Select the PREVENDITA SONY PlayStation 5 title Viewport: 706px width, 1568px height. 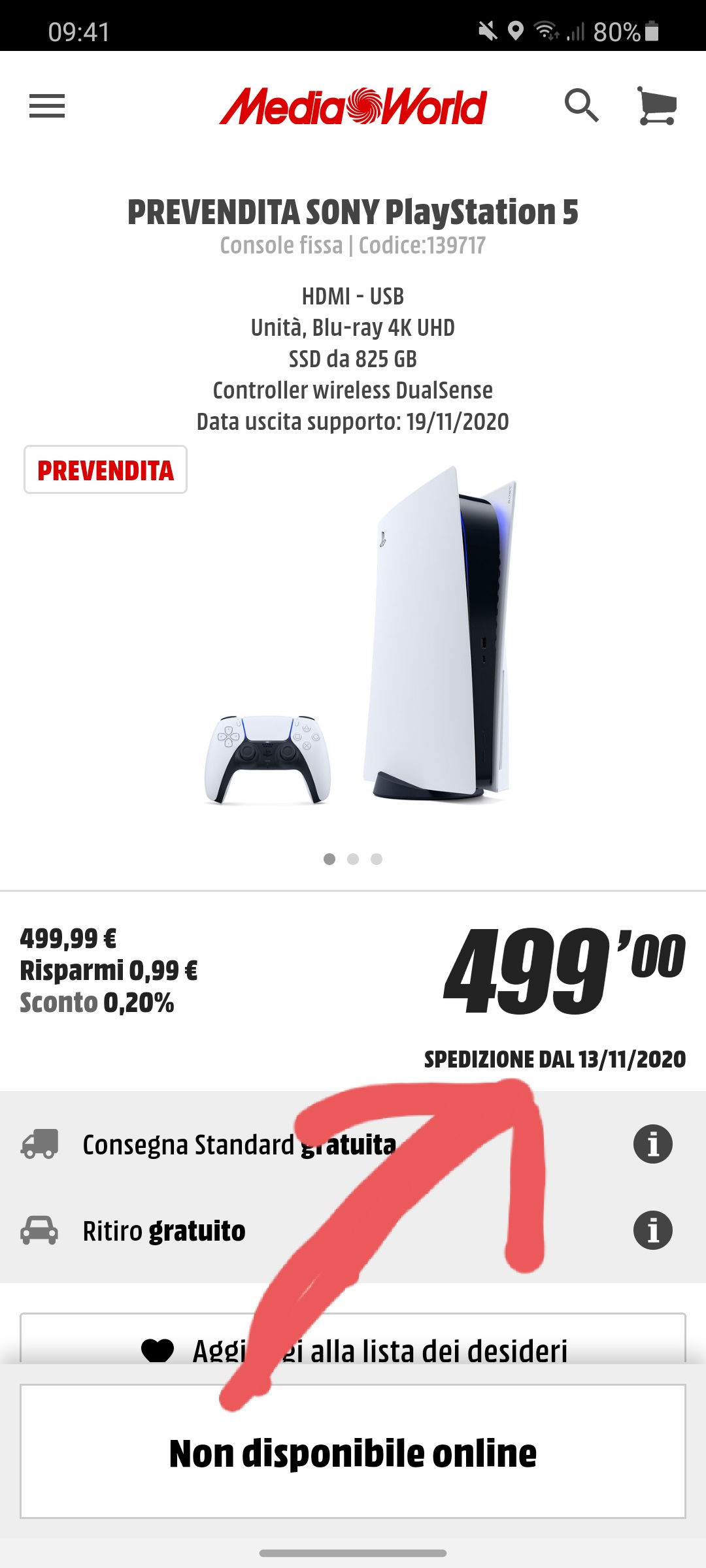click(x=353, y=211)
